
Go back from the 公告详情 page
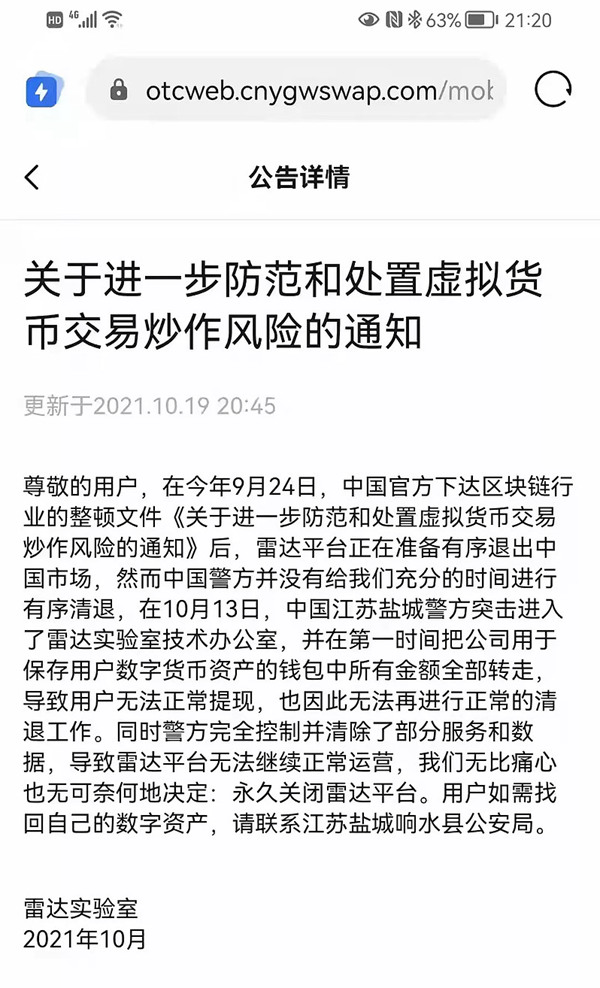pos(32,178)
